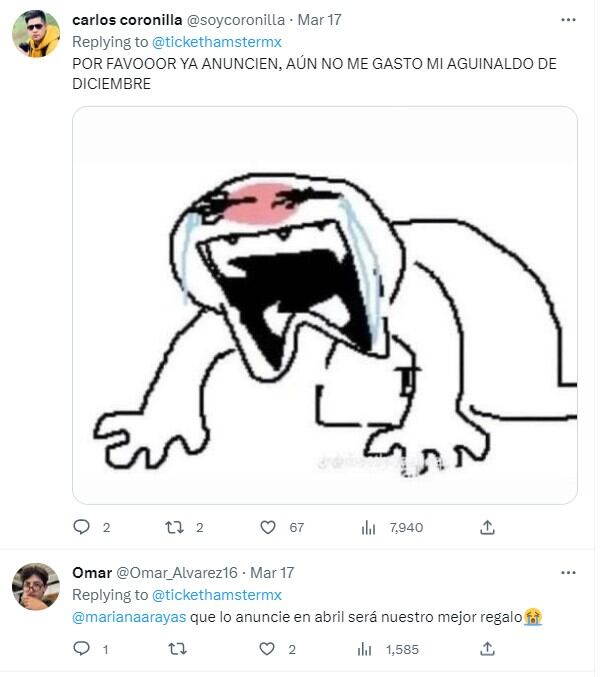This screenshot has width=612, height=677.
Task: Retweet Omar's tweet
Action: tap(177, 649)
